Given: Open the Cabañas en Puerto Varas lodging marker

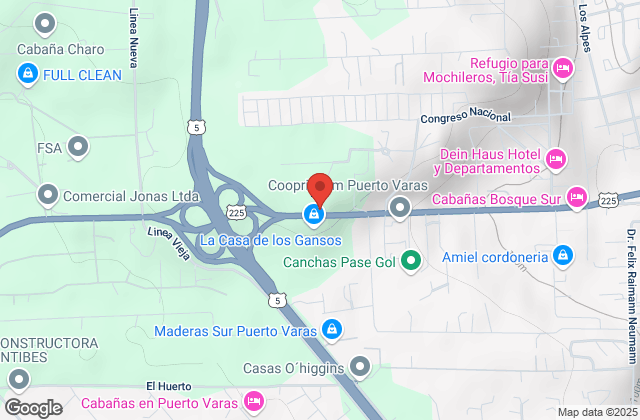Looking at the screenshot, I should (254, 402).
